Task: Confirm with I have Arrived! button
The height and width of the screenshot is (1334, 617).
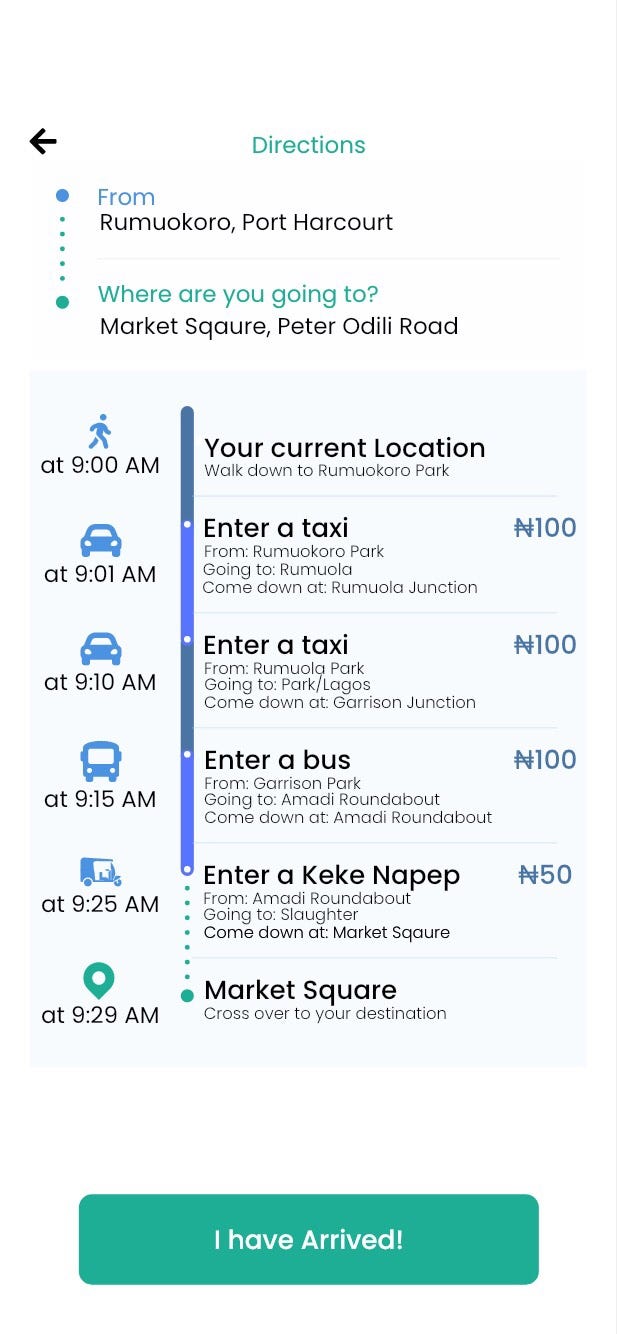Action: coord(308,1239)
